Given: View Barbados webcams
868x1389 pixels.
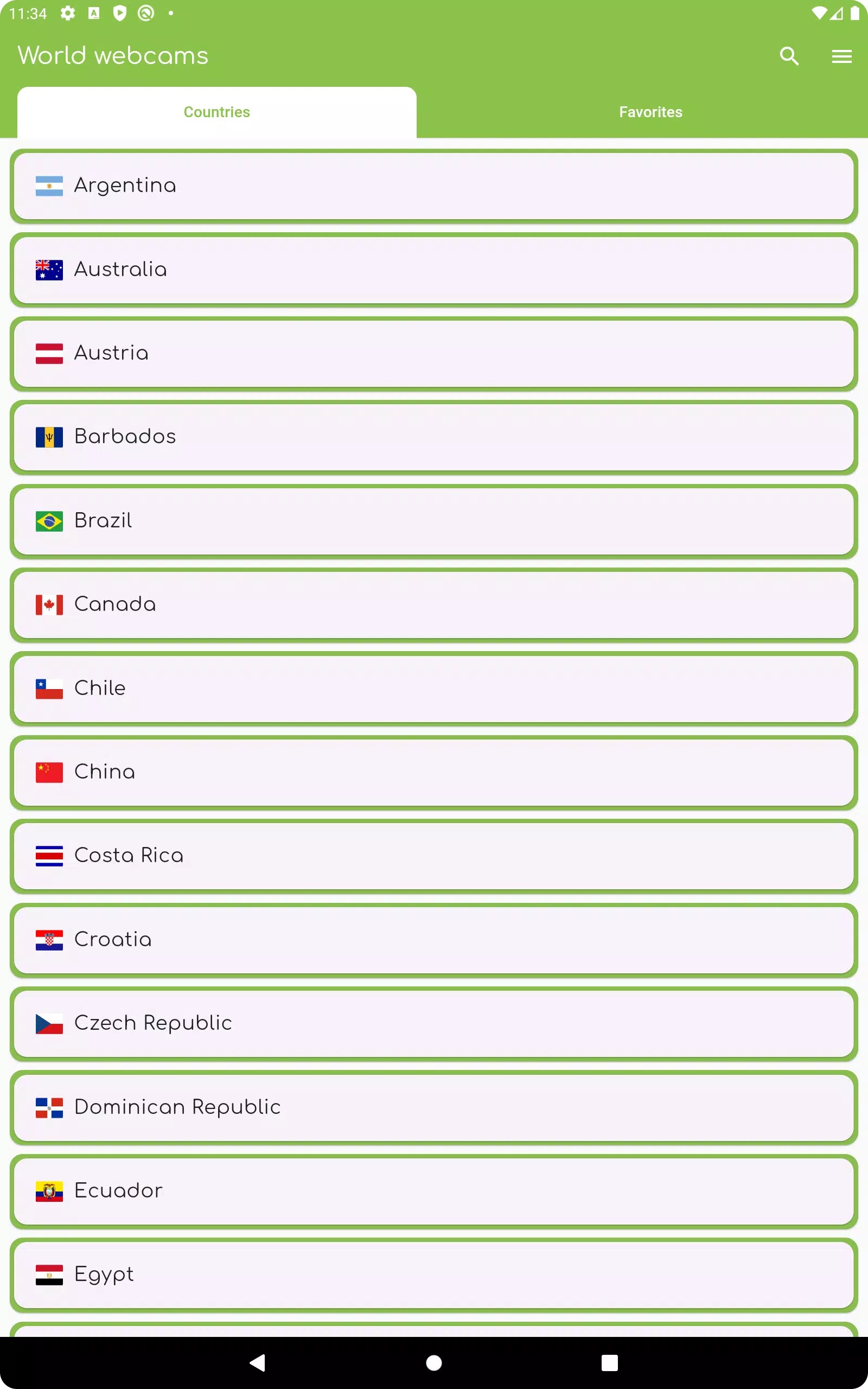Looking at the screenshot, I should (x=434, y=437).
